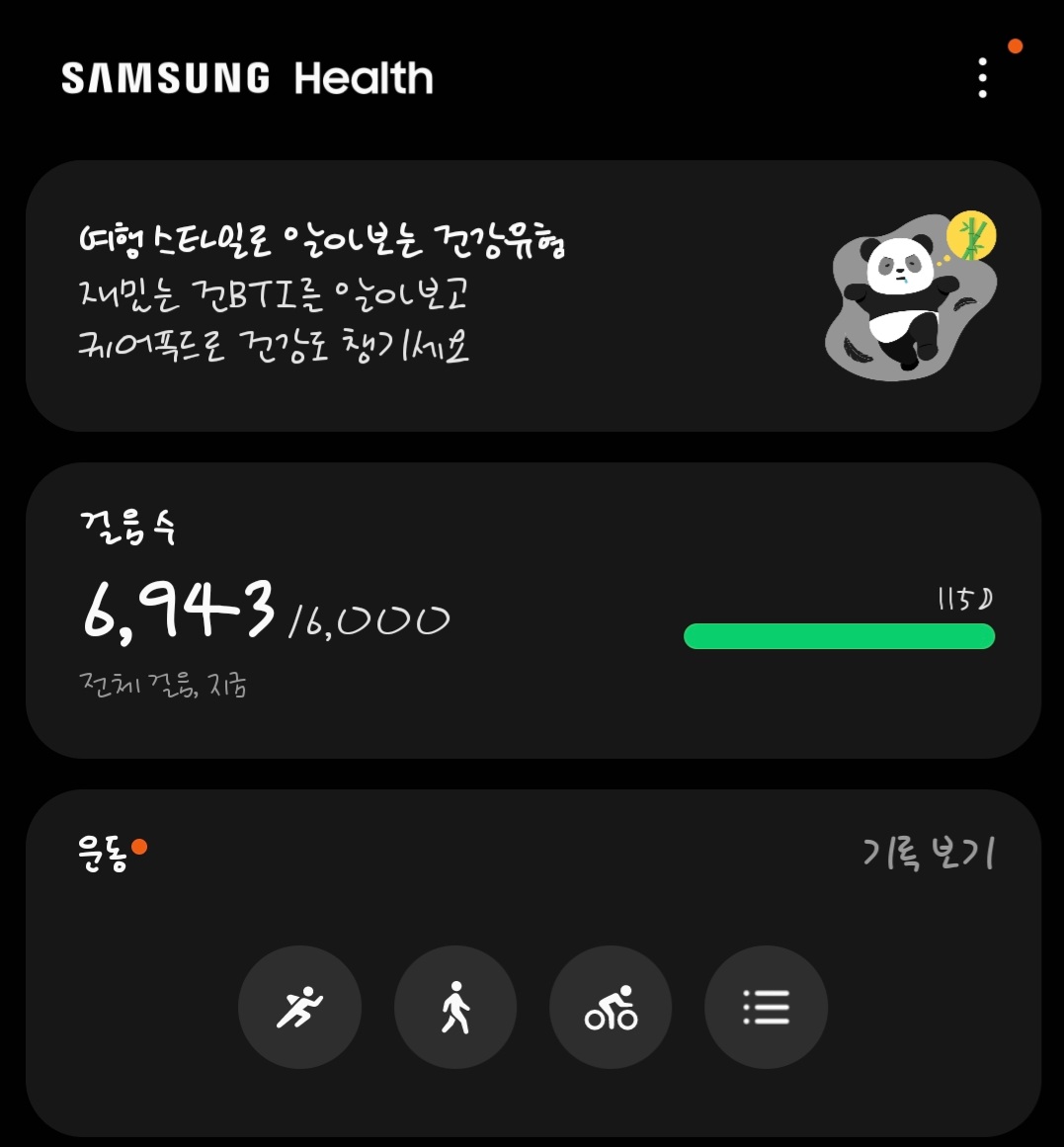Screen dimensions: 1064x1147
Task: Open the 건BTI health type banner card
Action: click(532, 295)
